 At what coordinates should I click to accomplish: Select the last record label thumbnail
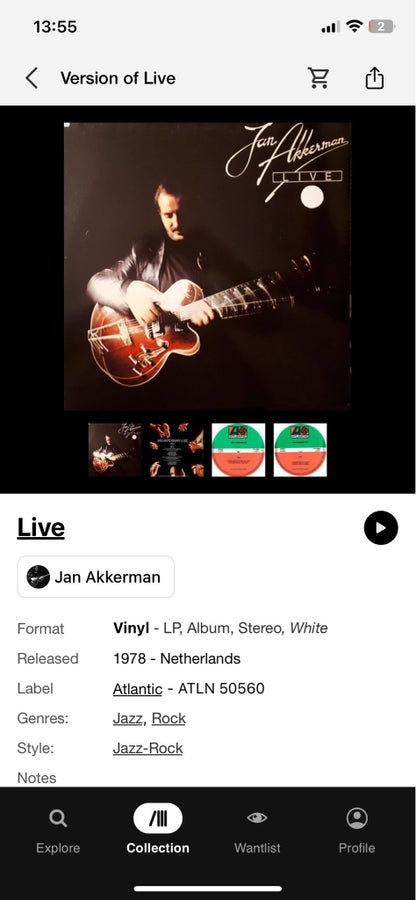point(300,450)
